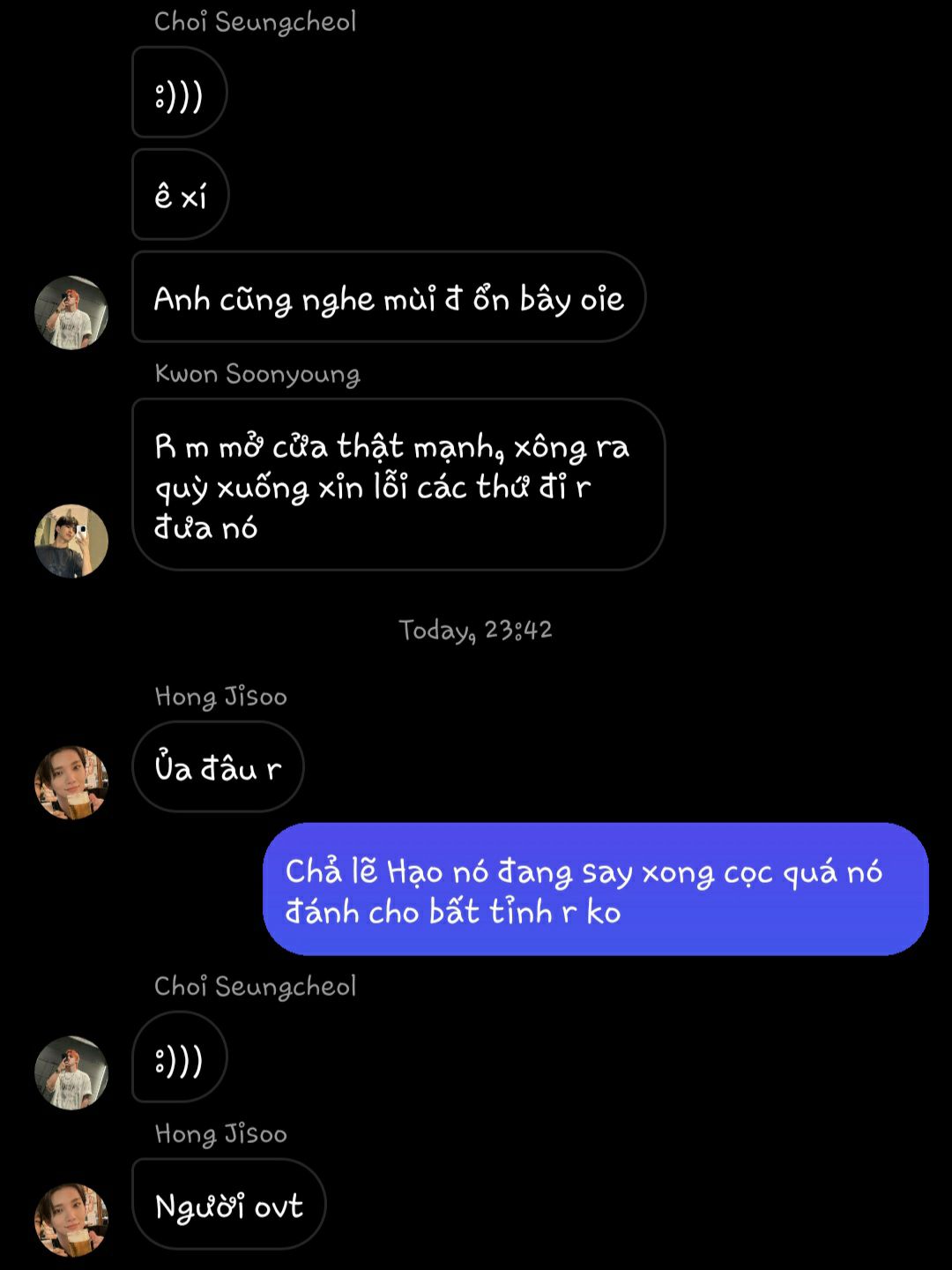Screen dimensions: 952x1270
Task: Open Hong Jisoo's avatar beside "Người ovt"
Action: pos(71,1219)
